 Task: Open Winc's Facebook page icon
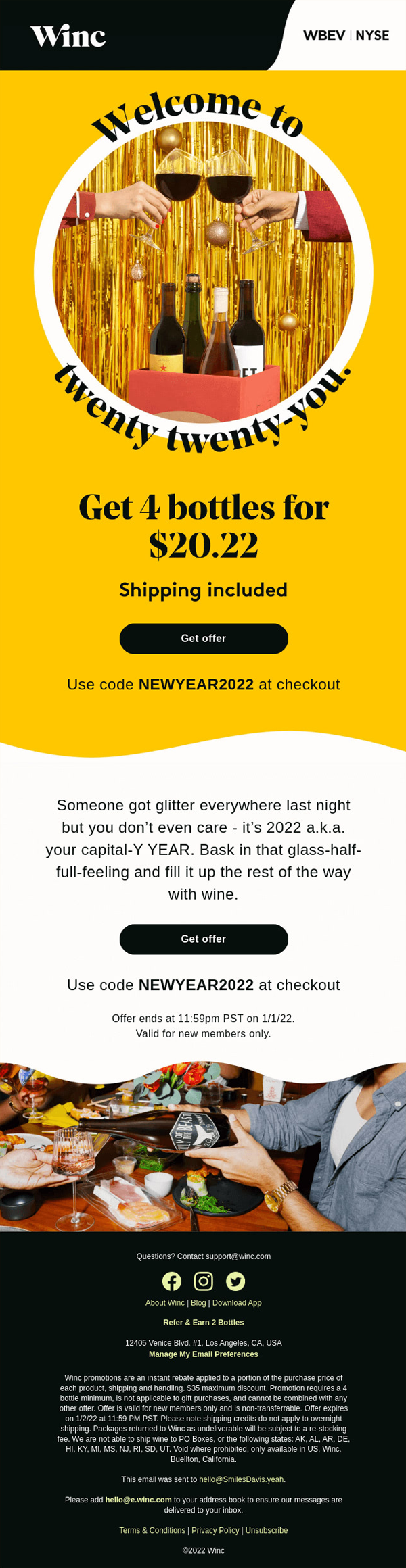tap(172, 1281)
